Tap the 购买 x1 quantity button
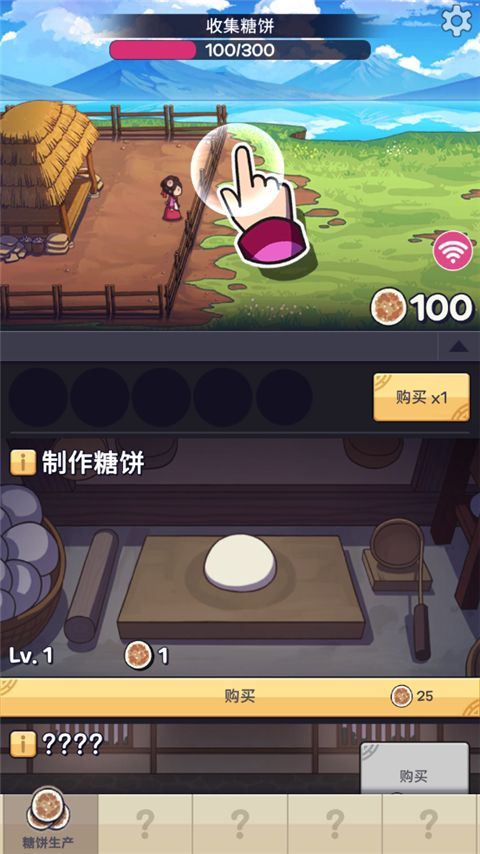The image size is (480, 854). pos(421,397)
